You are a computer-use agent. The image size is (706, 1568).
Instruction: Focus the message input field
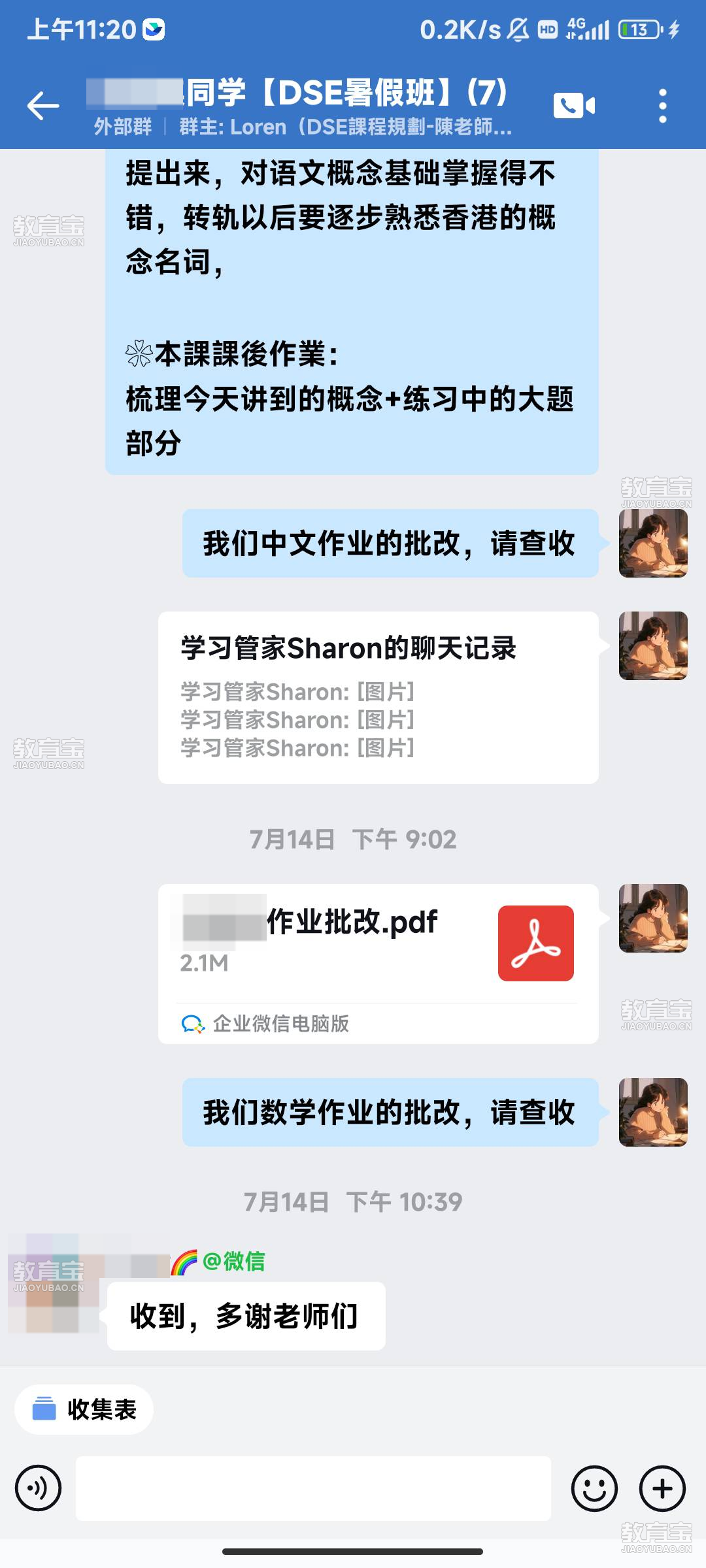[313, 1488]
